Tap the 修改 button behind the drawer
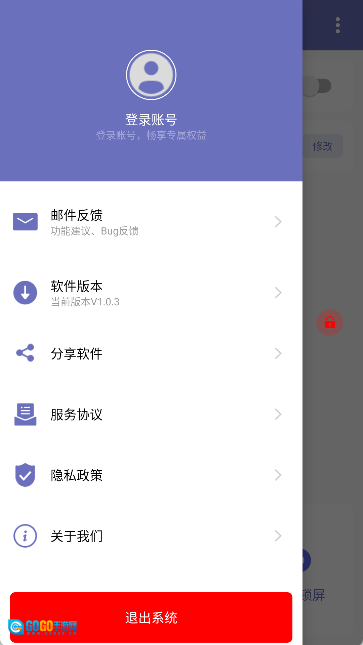Viewport: 363px width, 645px height. click(323, 146)
